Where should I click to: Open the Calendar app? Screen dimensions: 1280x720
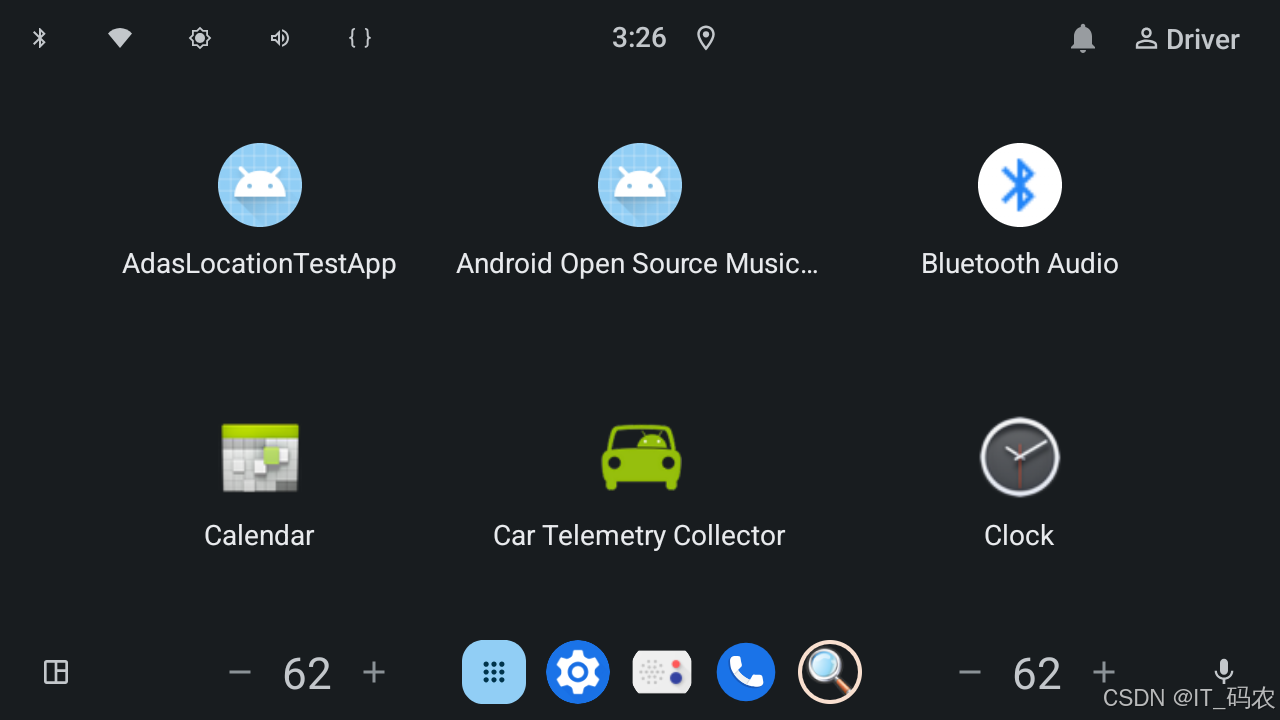[260, 457]
